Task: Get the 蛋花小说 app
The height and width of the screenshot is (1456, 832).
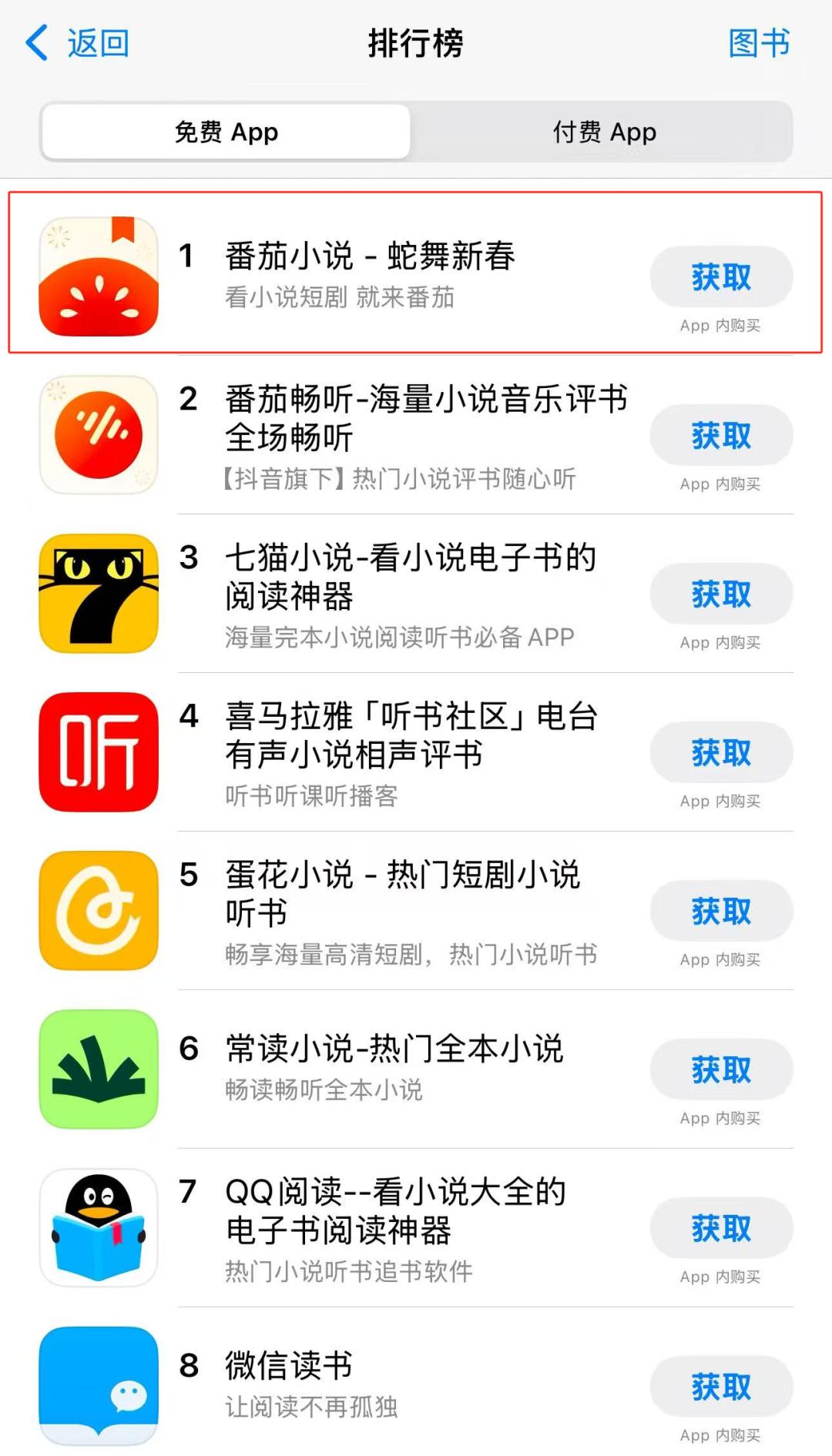Action: coord(720,912)
